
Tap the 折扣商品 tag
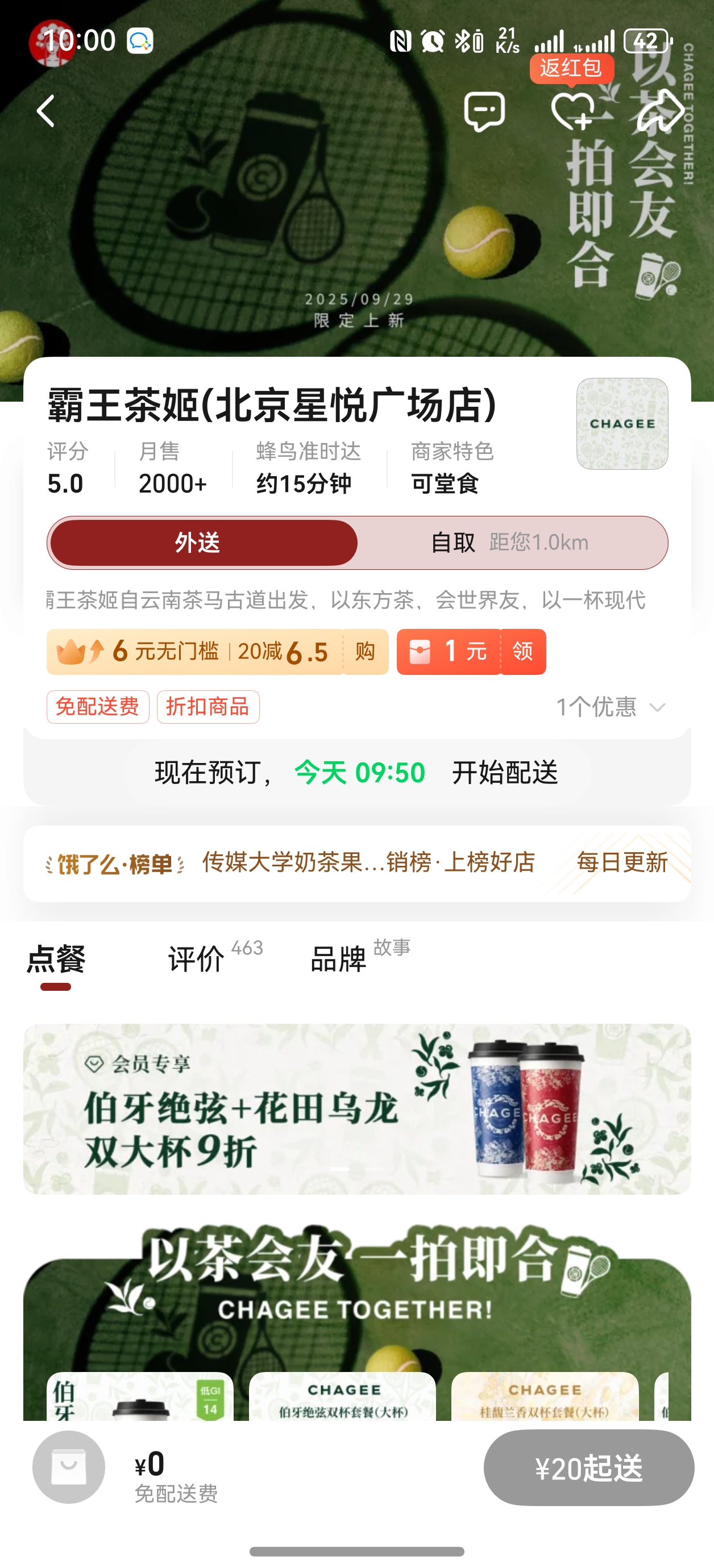[x=207, y=707]
